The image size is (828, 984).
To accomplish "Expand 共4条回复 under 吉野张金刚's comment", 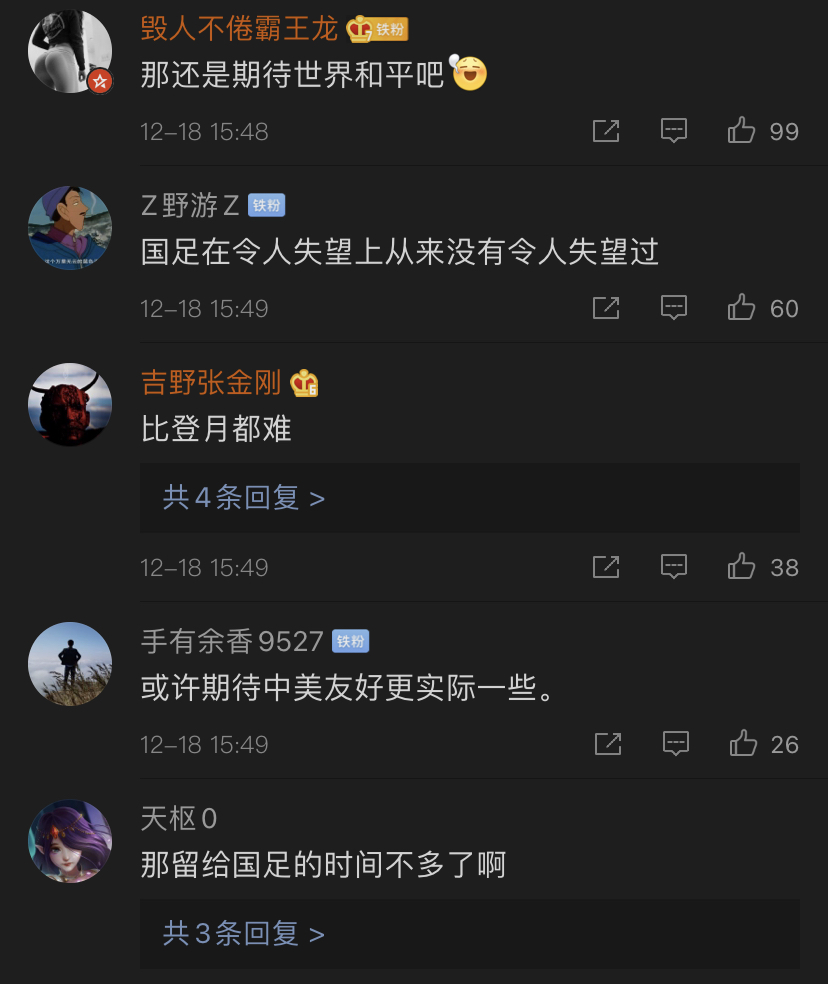I will [x=244, y=497].
